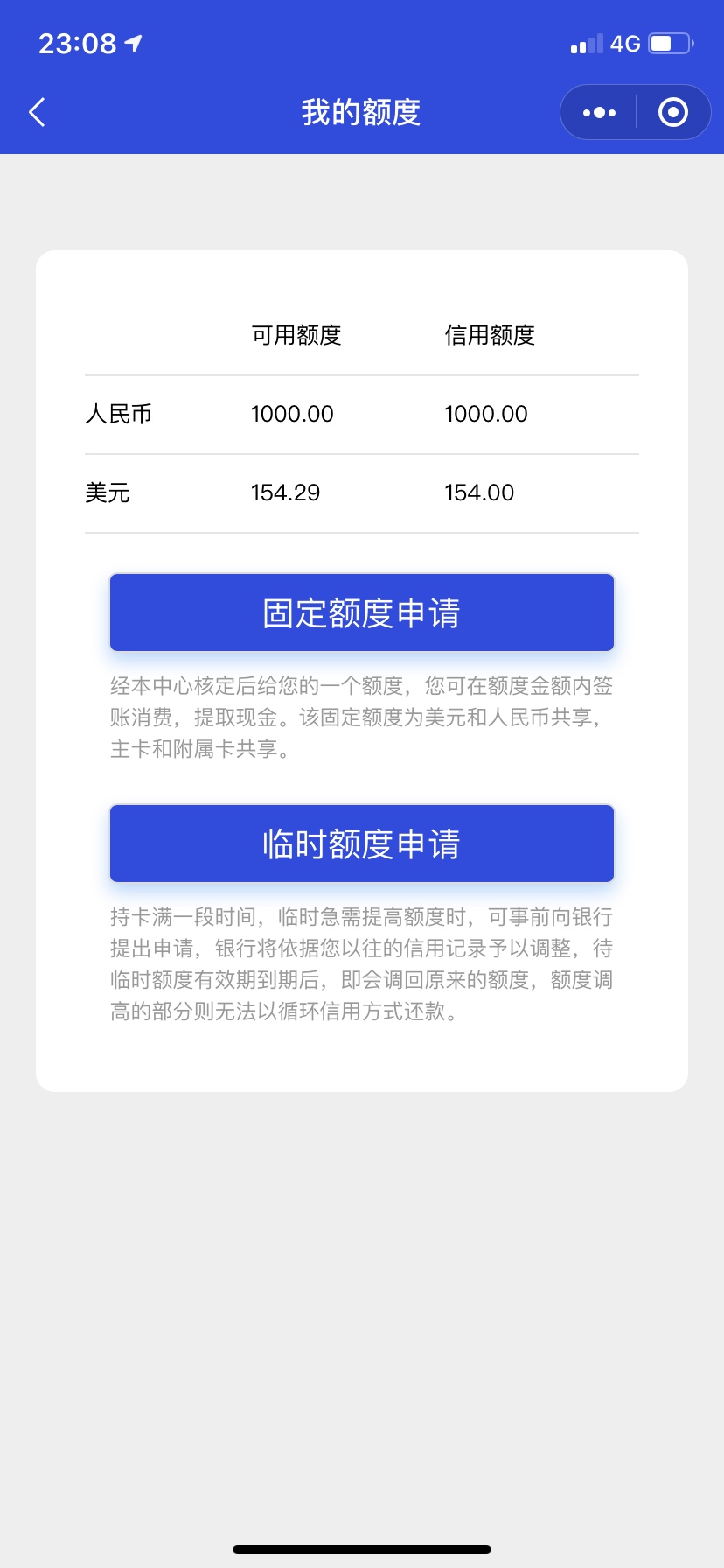Go back using the top-left arrow
This screenshot has width=724, height=1568.
(37, 112)
